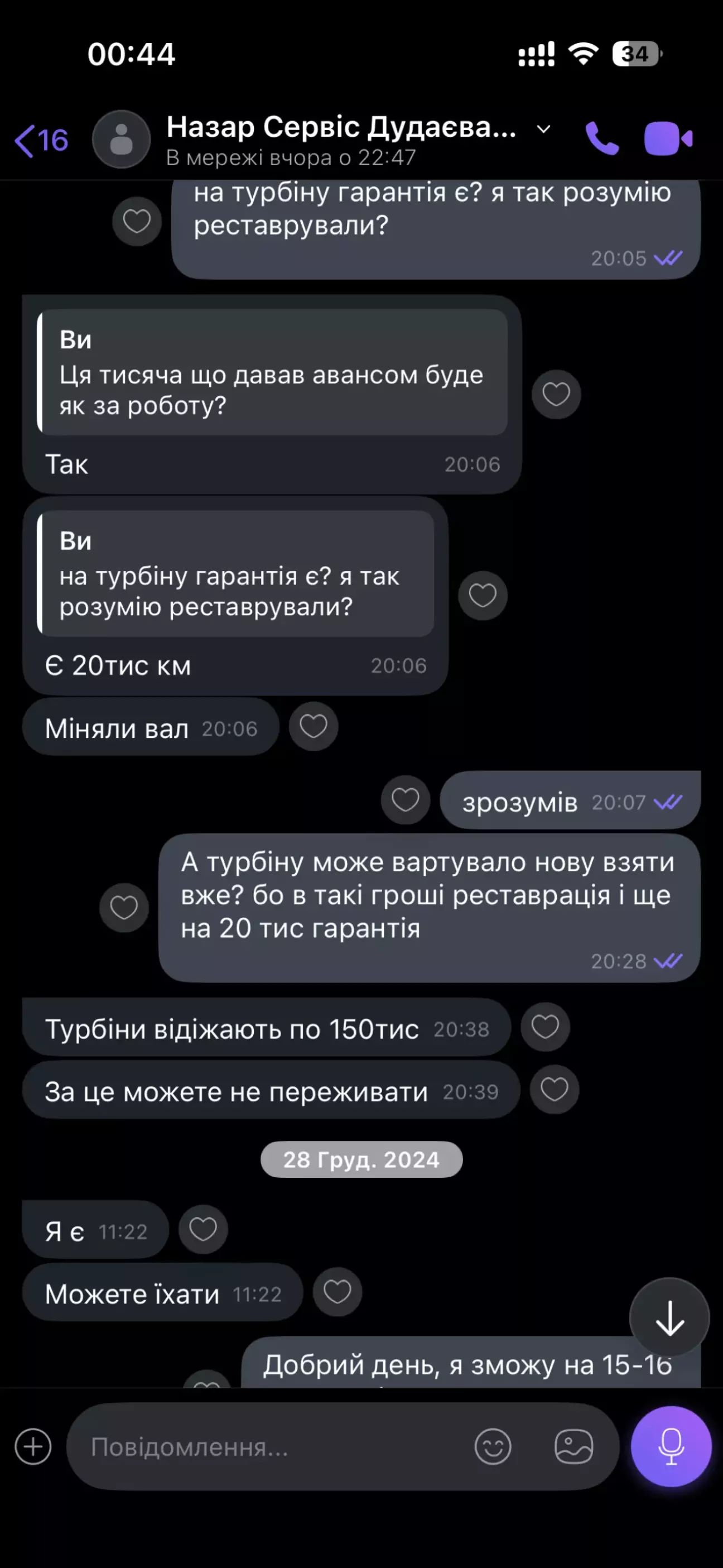Like the 'Так' reply message

pos(556,395)
